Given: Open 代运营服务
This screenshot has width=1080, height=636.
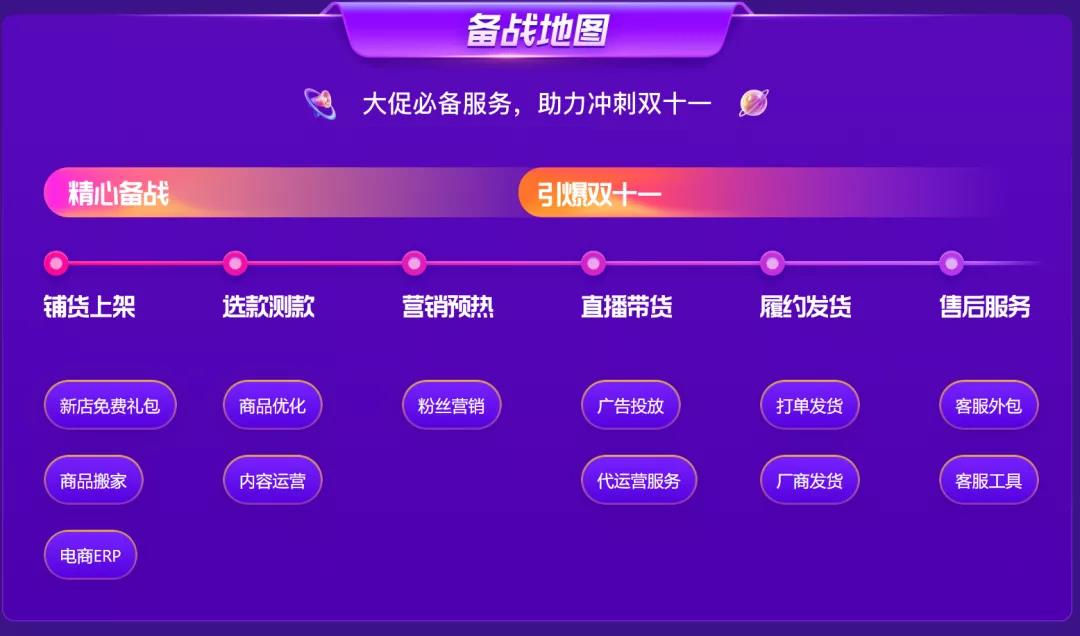Looking at the screenshot, I should (x=638, y=480).
